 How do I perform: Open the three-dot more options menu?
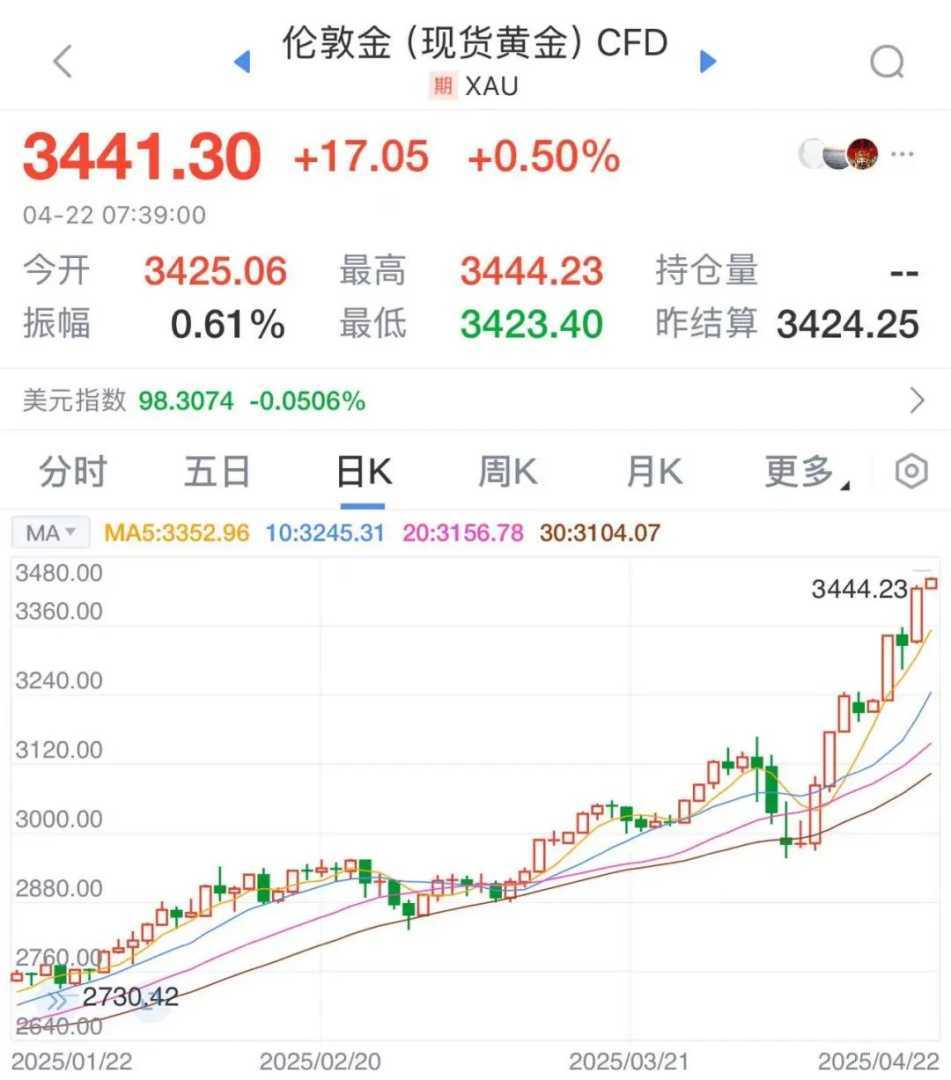pos(902,154)
